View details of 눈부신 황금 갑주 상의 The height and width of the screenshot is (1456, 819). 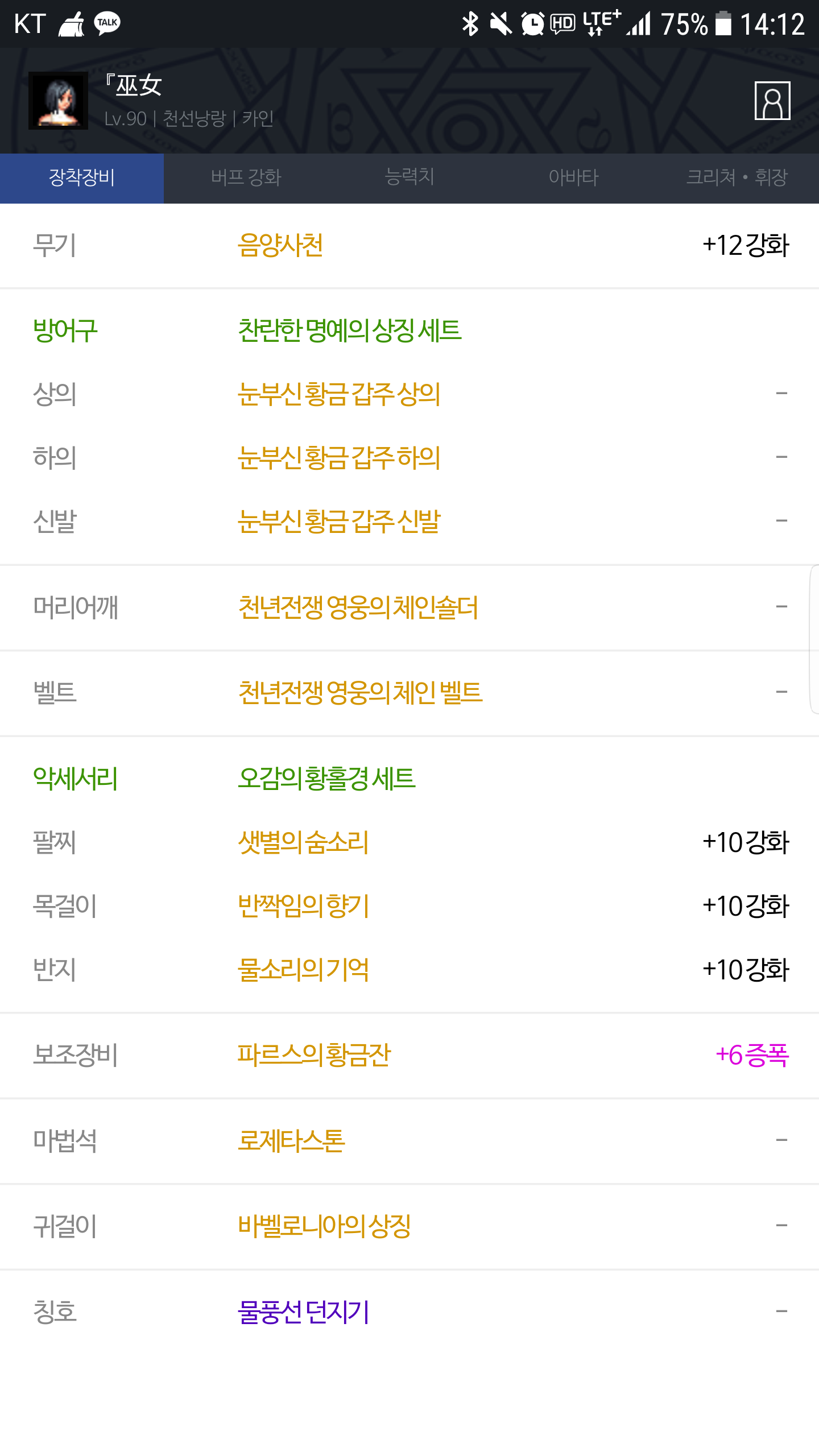point(409,394)
